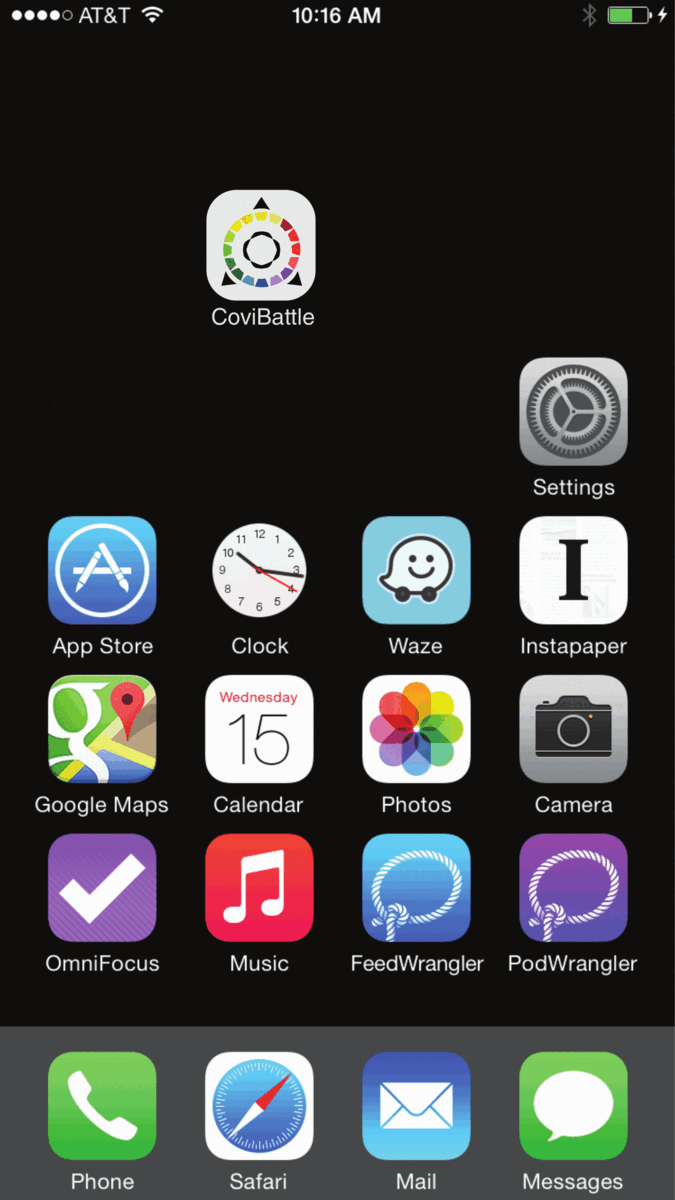Open FeedWrangler
This screenshot has height=1200, width=675.
pos(416,888)
